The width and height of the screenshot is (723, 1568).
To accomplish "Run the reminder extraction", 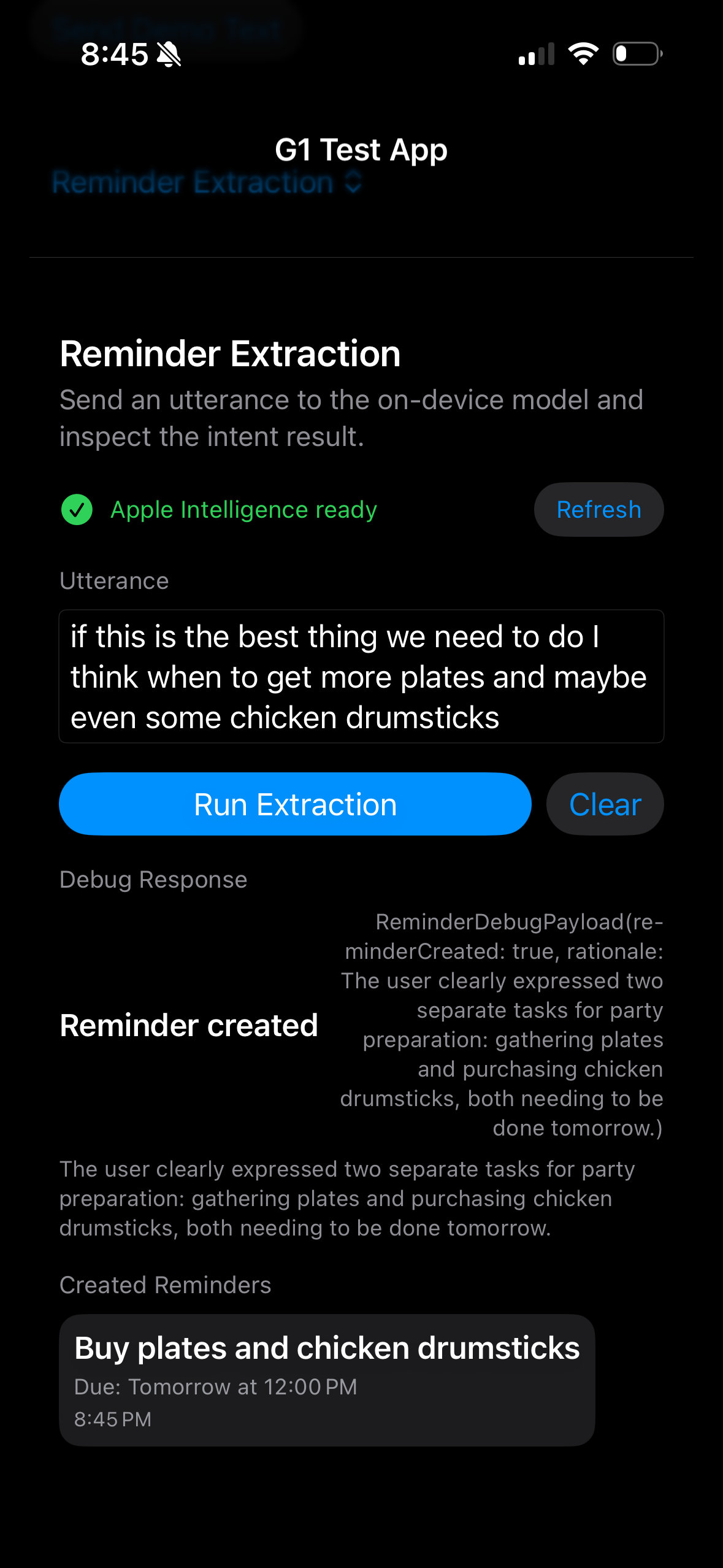I will tap(295, 804).
